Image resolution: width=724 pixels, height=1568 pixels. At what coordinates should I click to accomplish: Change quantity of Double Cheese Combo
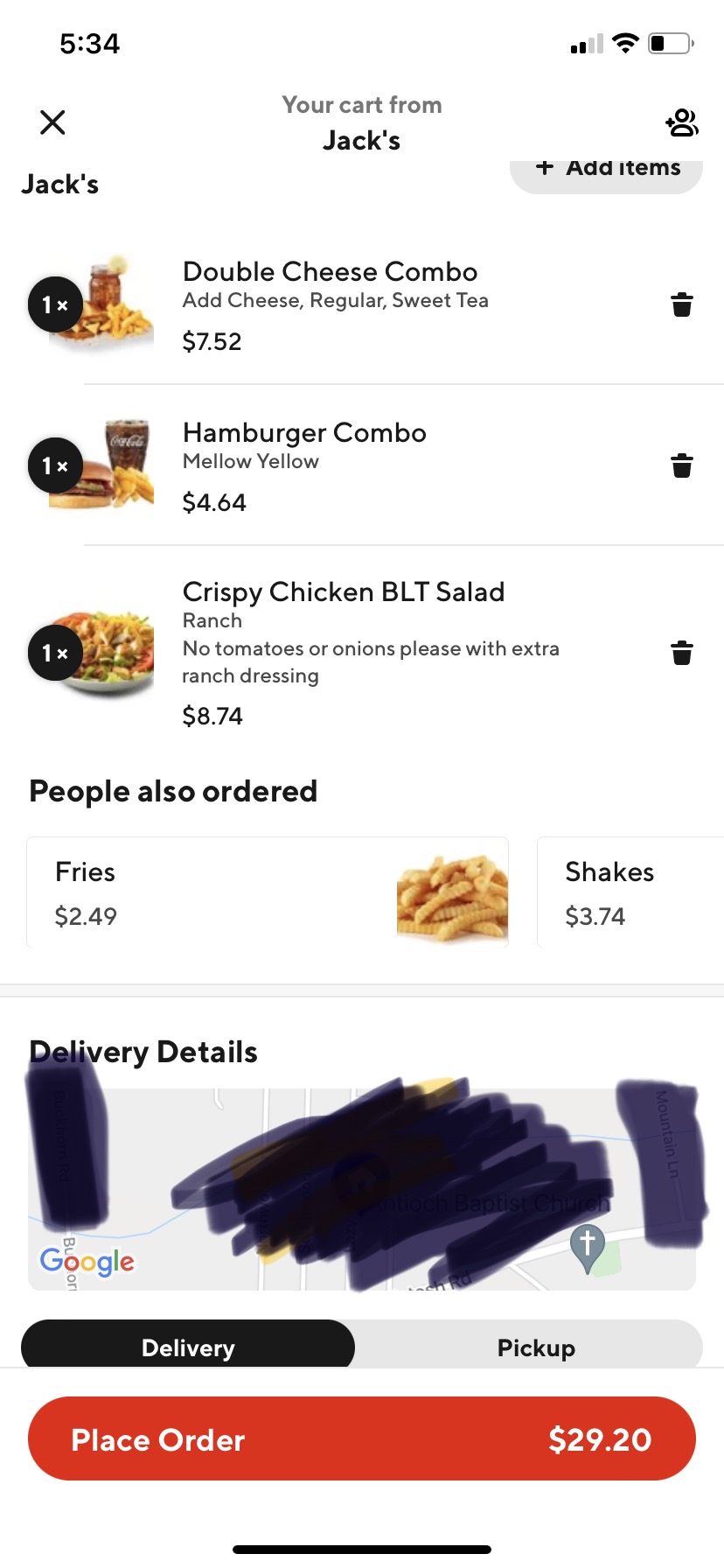tap(55, 305)
